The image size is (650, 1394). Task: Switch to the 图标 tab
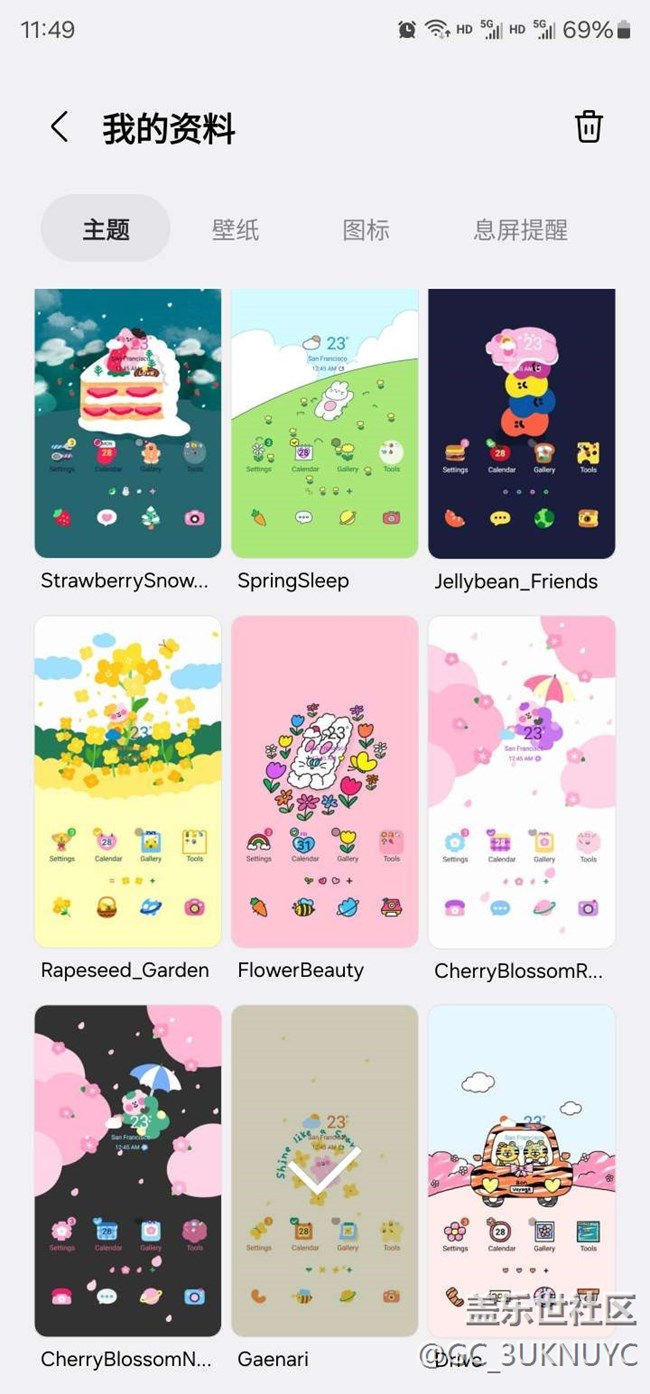pyautogui.click(x=366, y=229)
